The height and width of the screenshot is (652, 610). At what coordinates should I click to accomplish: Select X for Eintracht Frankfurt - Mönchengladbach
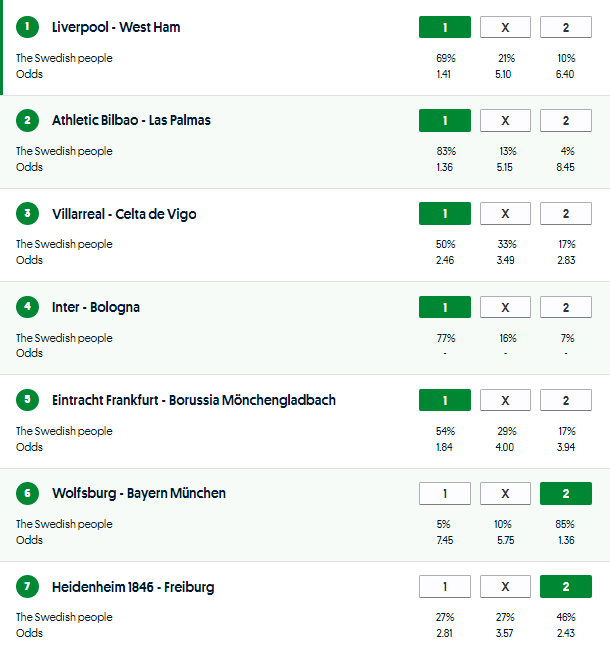click(x=505, y=400)
